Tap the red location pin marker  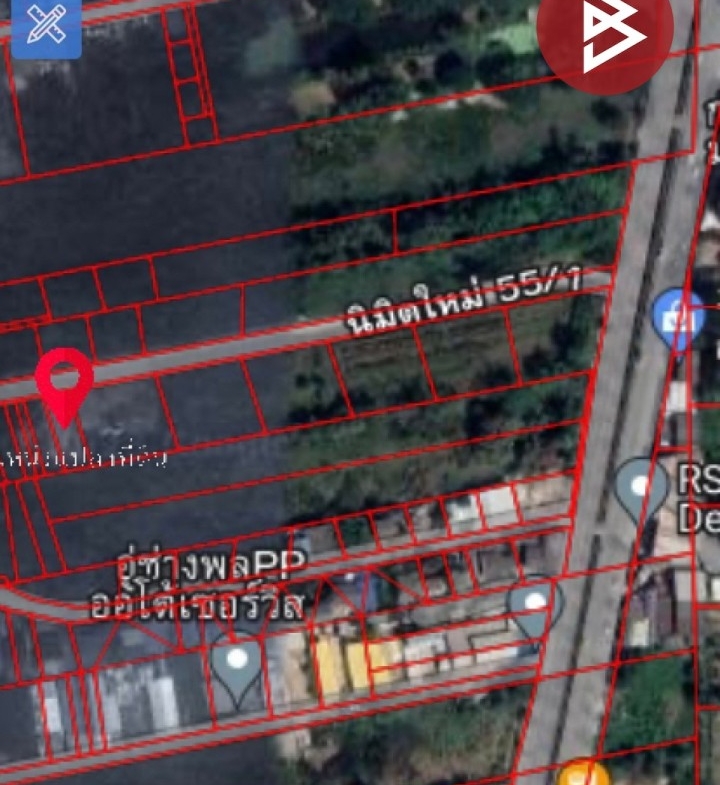[x=64, y=380]
